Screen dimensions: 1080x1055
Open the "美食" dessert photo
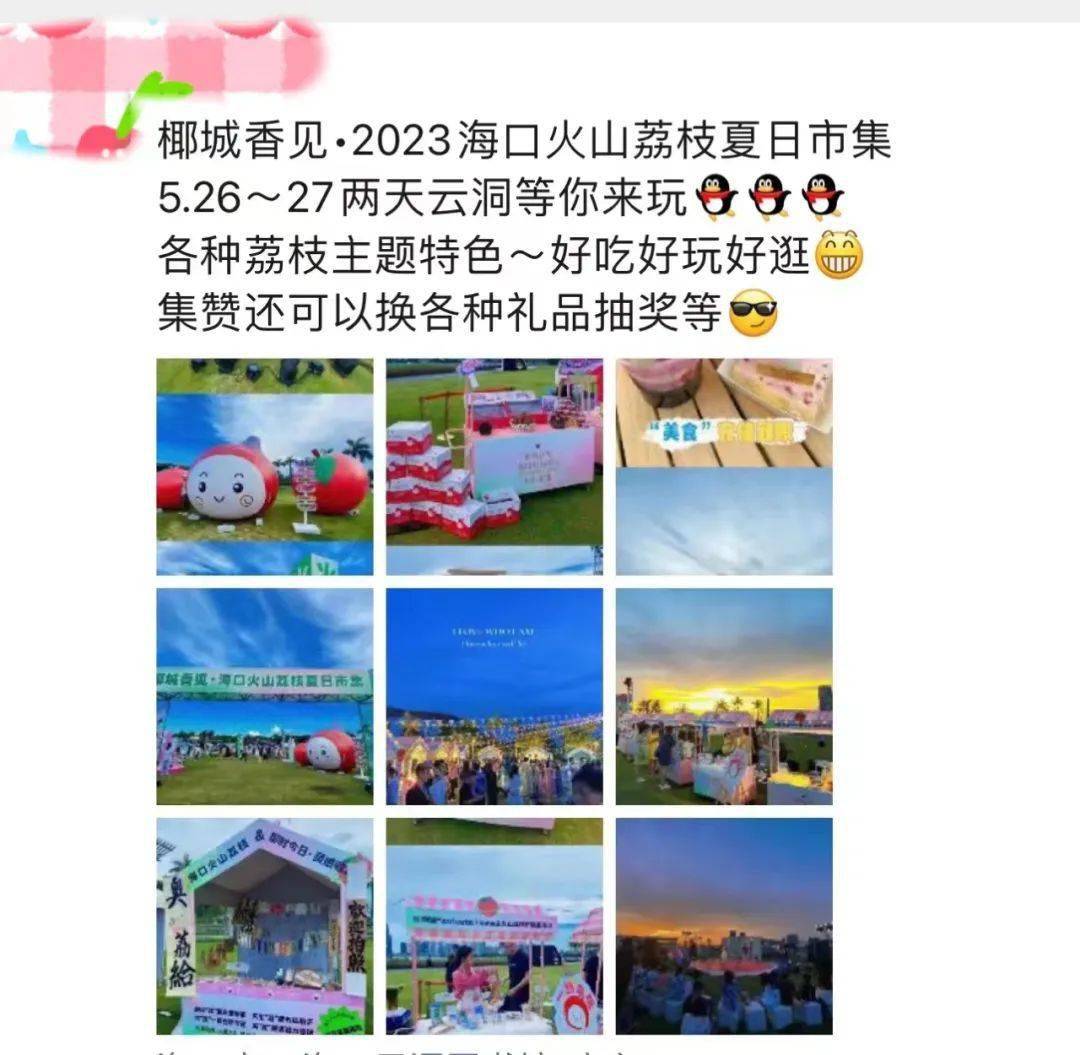[x=724, y=467]
